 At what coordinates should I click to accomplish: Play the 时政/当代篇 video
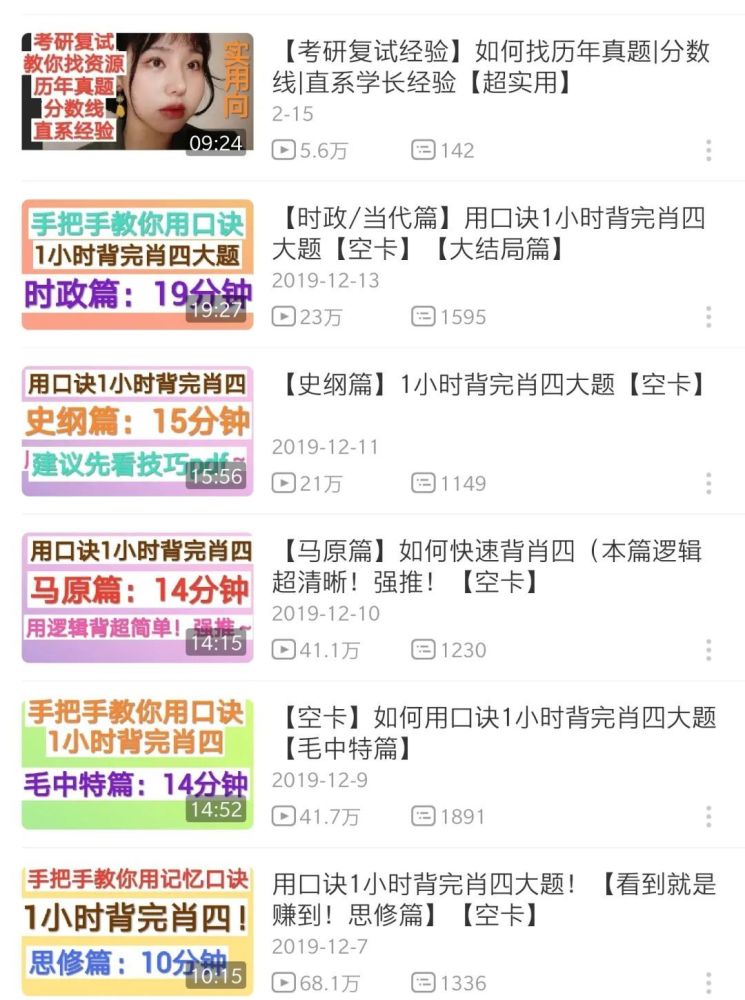(137, 265)
